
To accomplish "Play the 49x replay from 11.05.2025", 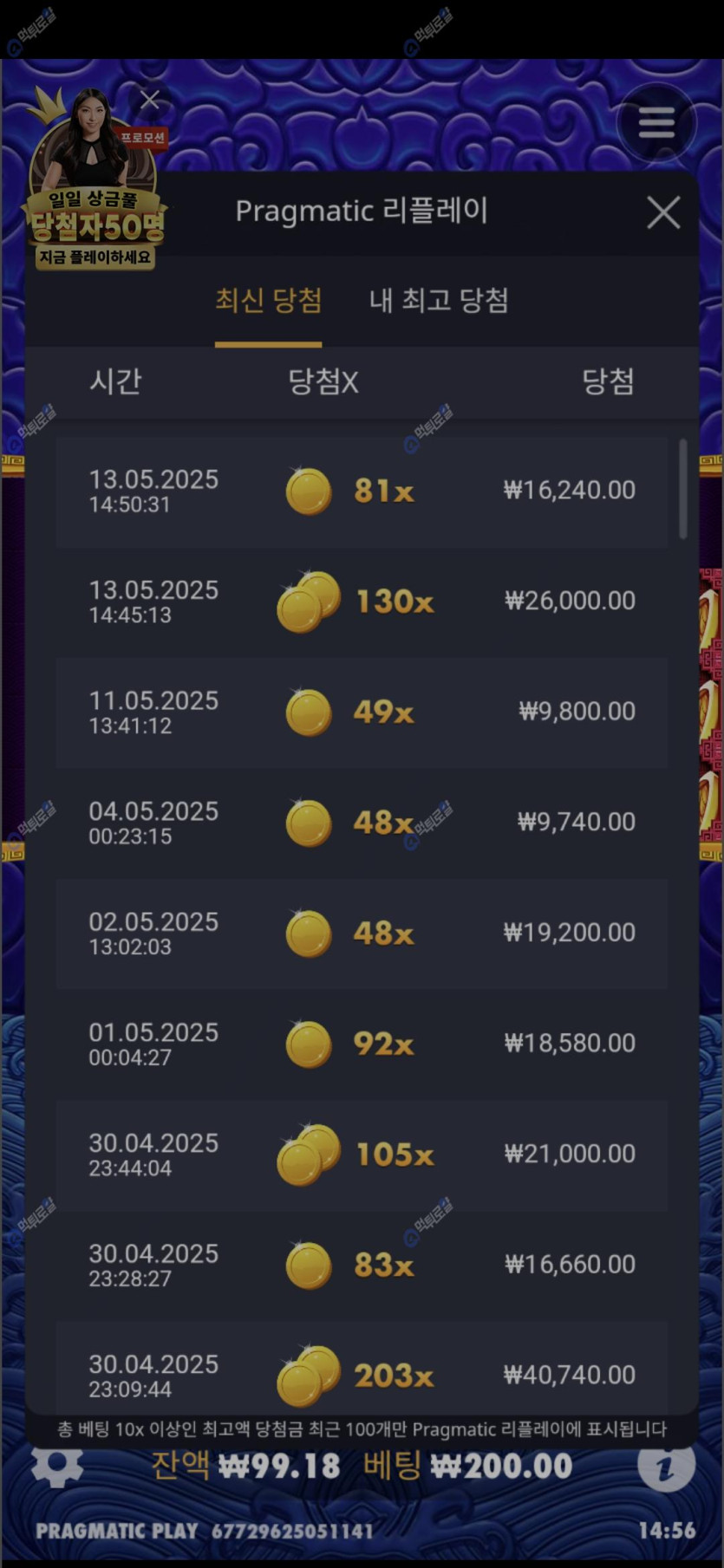I will tap(362, 712).
